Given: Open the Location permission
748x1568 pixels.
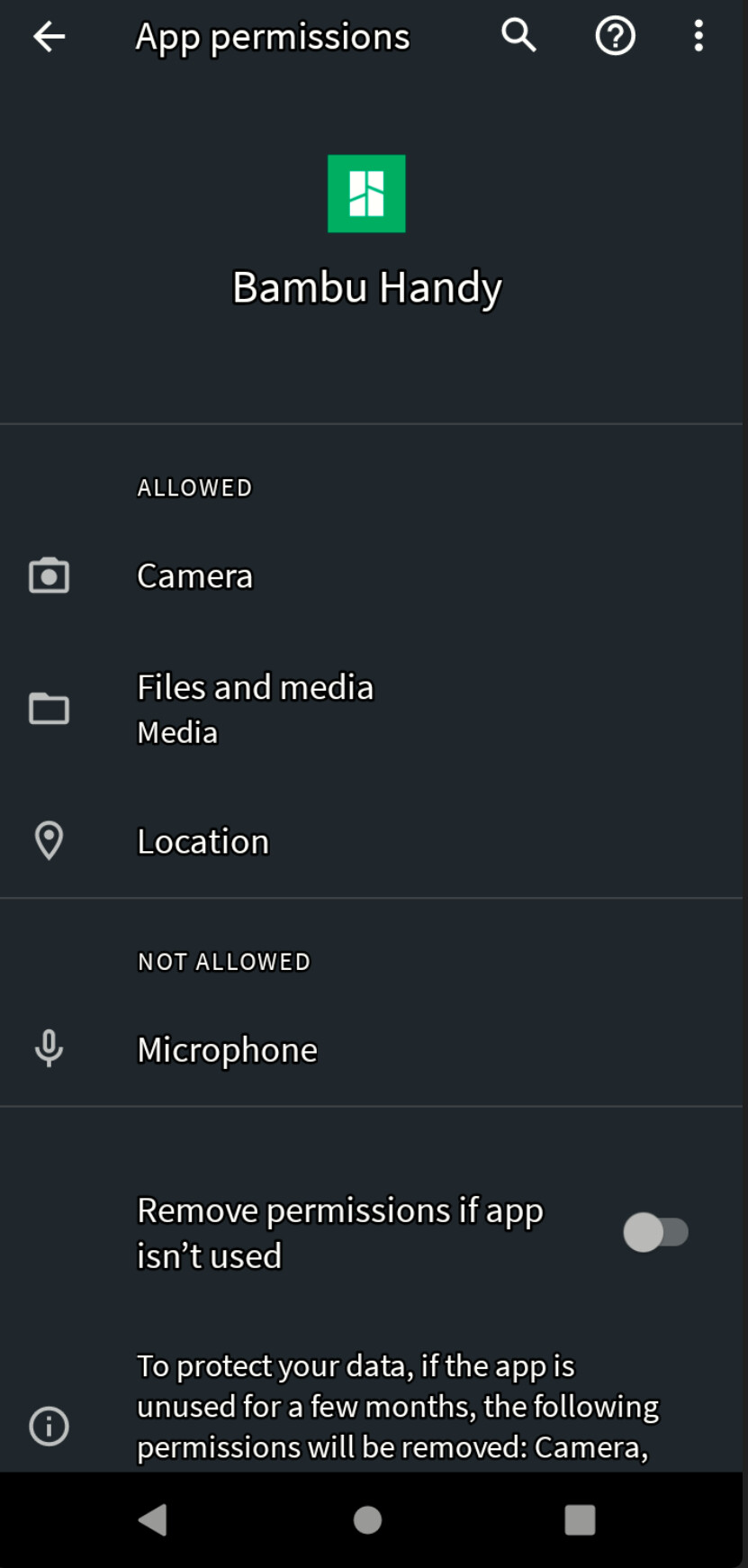Looking at the screenshot, I should (x=374, y=841).
